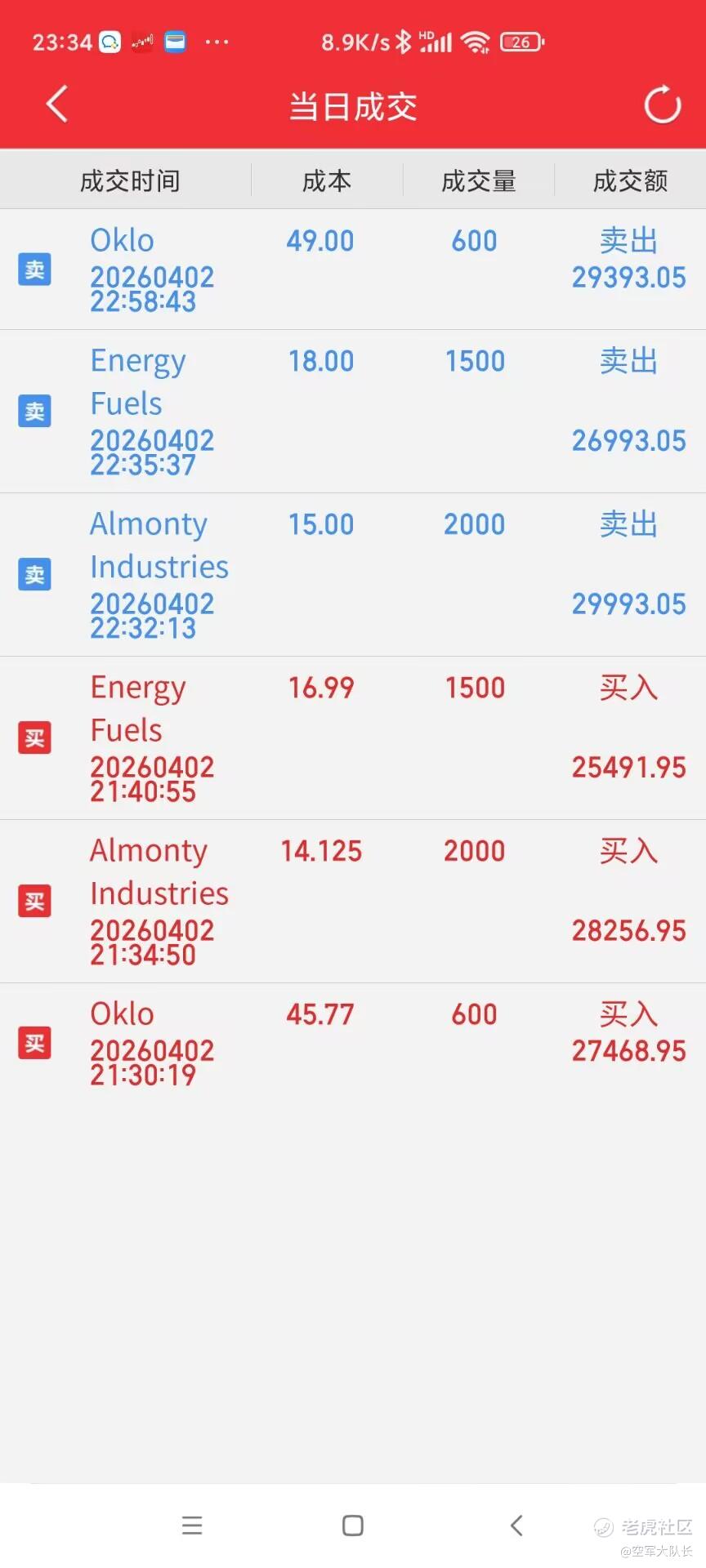Refresh today's trade list
The image size is (706, 1568).
pyautogui.click(x=662, y=105)
